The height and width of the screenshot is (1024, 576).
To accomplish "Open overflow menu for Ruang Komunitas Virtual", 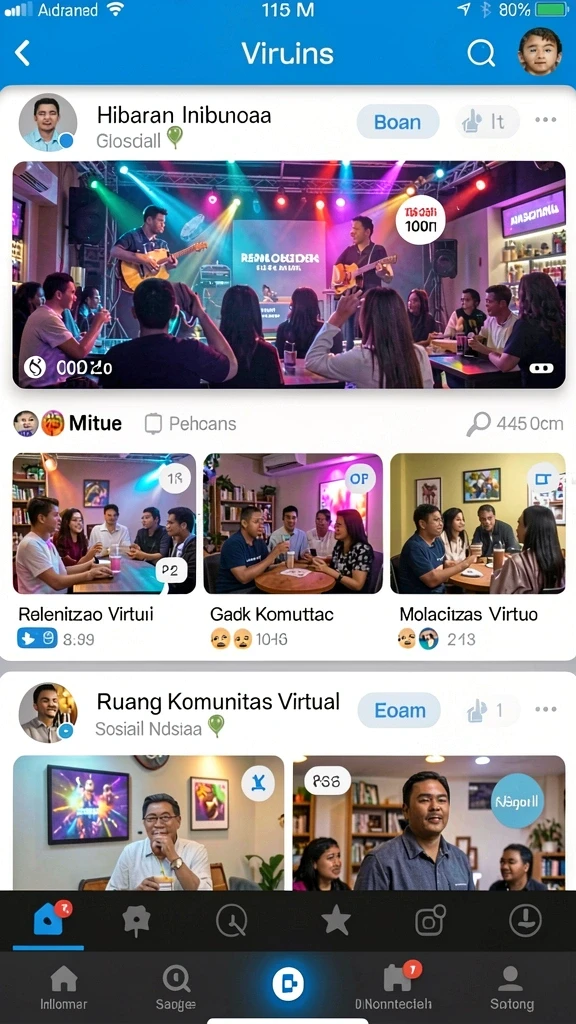I will pos(545,709).
